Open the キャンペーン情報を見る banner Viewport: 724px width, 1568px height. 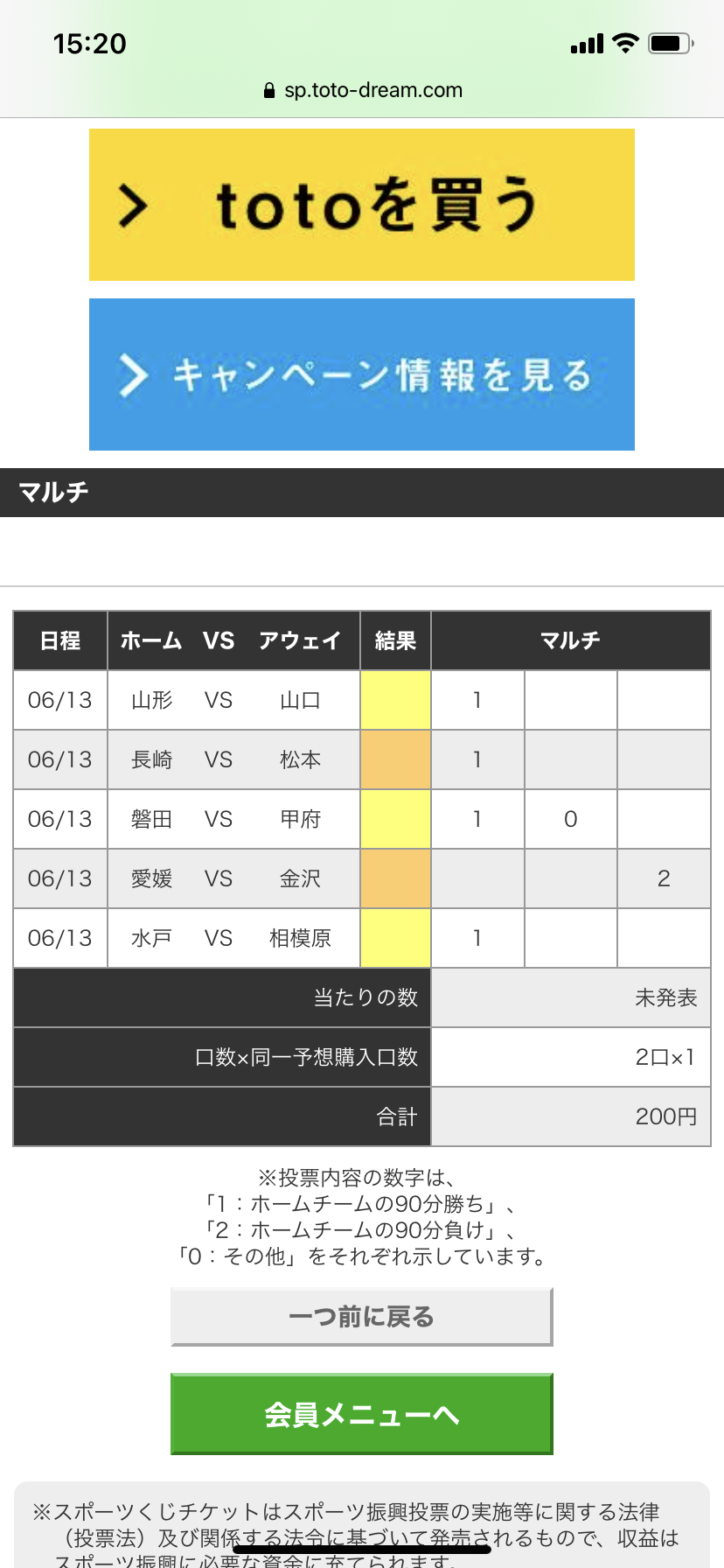(x=362, y=374)
